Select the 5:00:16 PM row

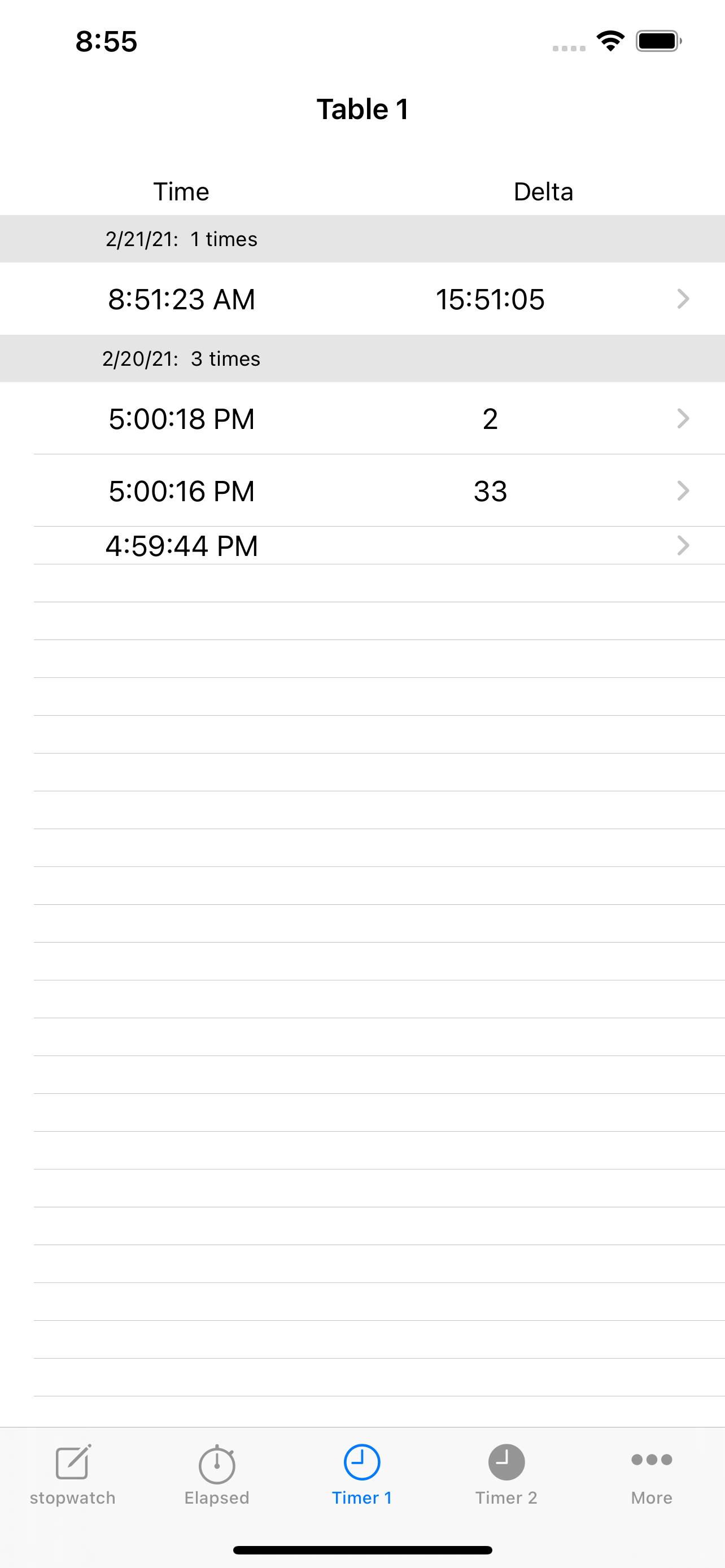point(362,490)
